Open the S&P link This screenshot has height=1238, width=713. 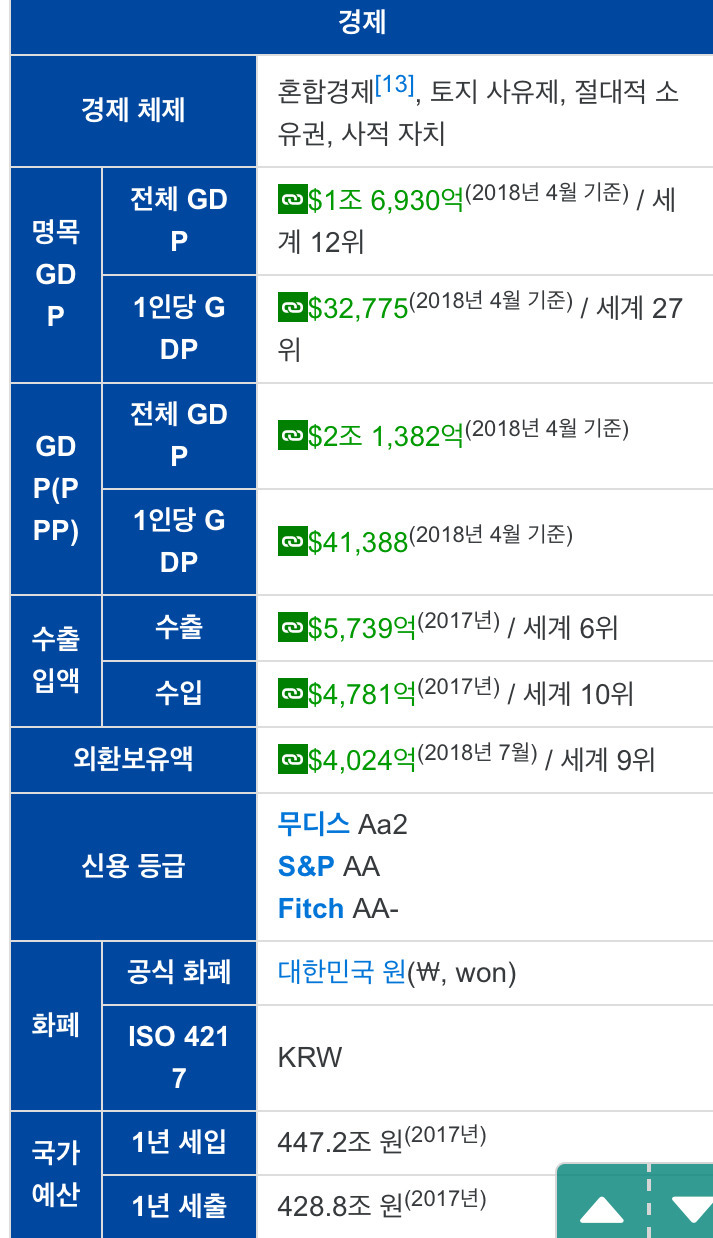tap(306, 867)
